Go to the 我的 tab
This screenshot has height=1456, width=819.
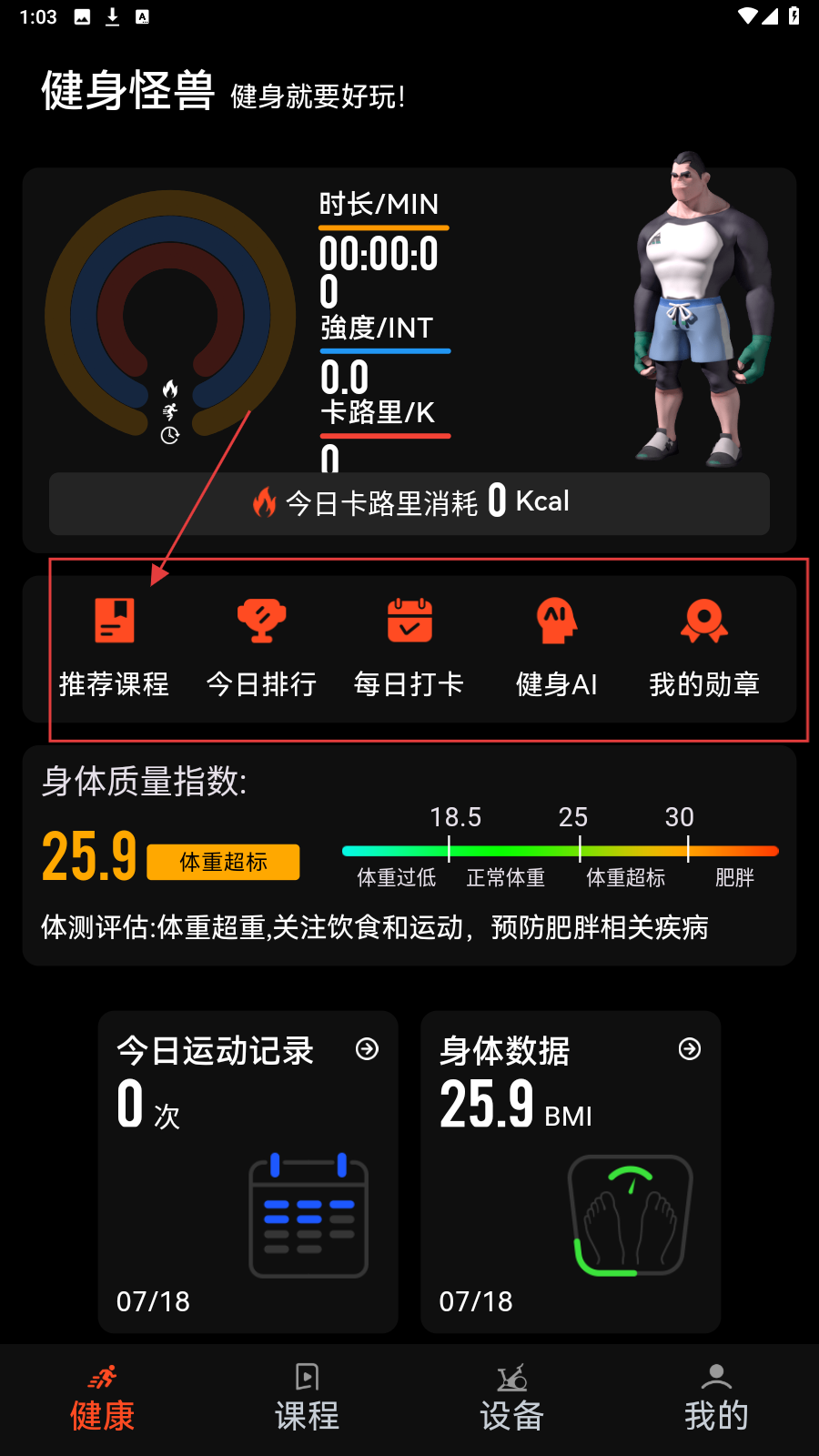pos(716,1399)
